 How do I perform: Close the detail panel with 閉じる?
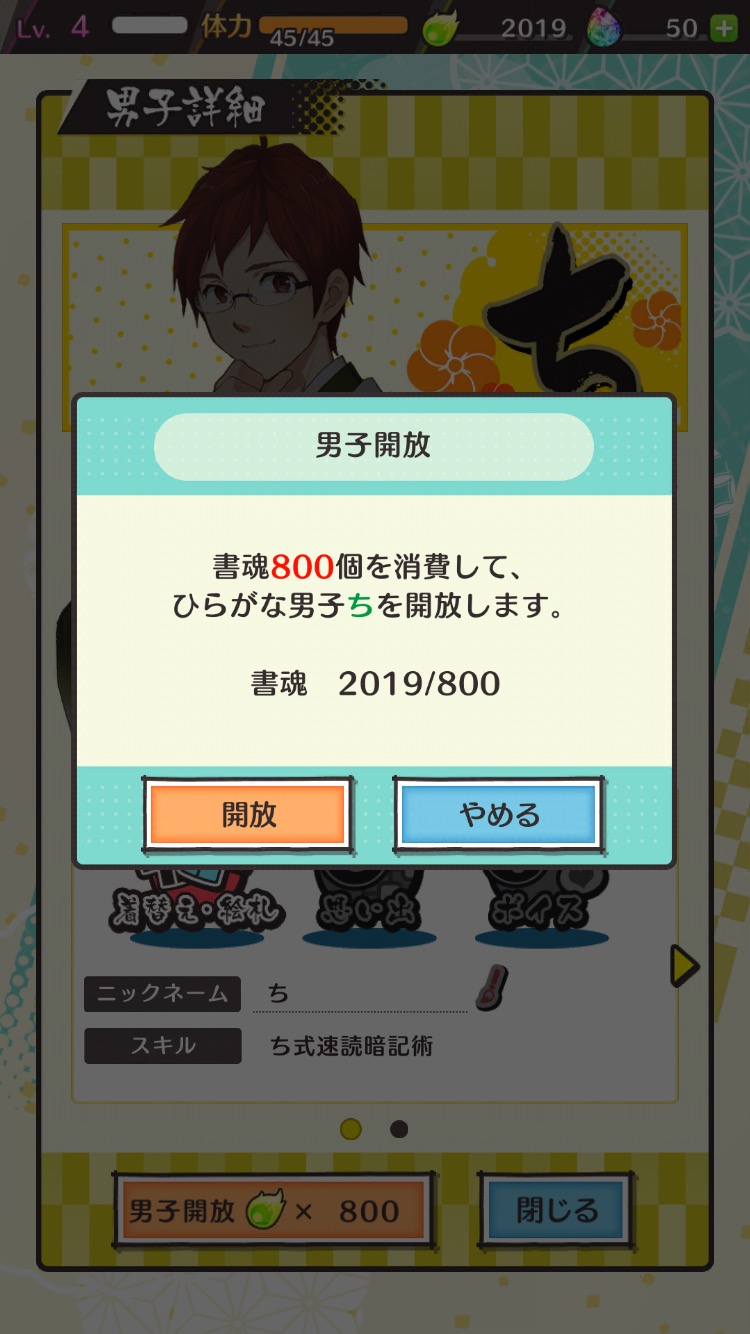click(x=556, y=1211)
